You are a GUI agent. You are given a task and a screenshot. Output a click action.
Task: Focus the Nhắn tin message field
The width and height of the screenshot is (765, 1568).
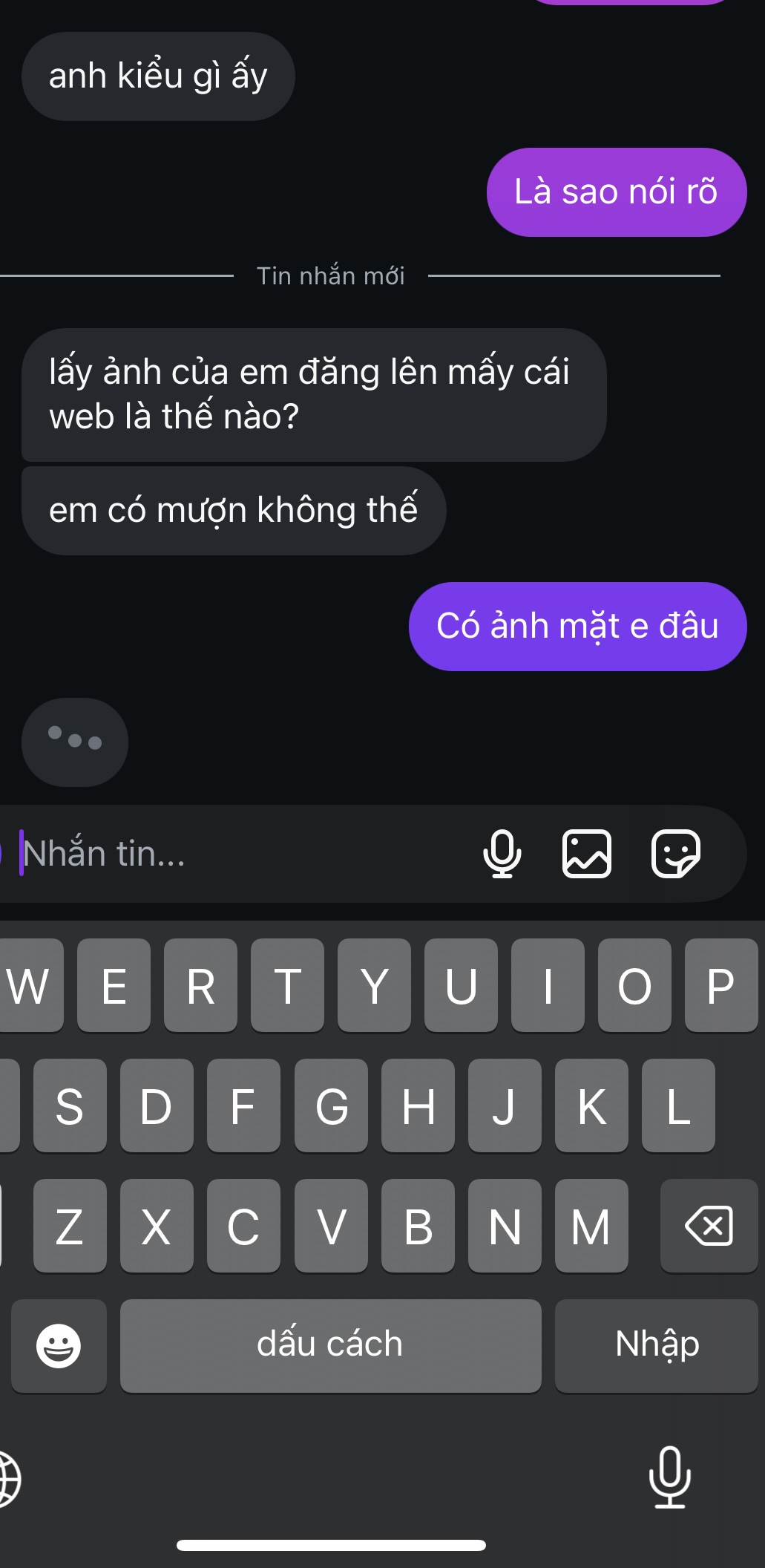237,854
